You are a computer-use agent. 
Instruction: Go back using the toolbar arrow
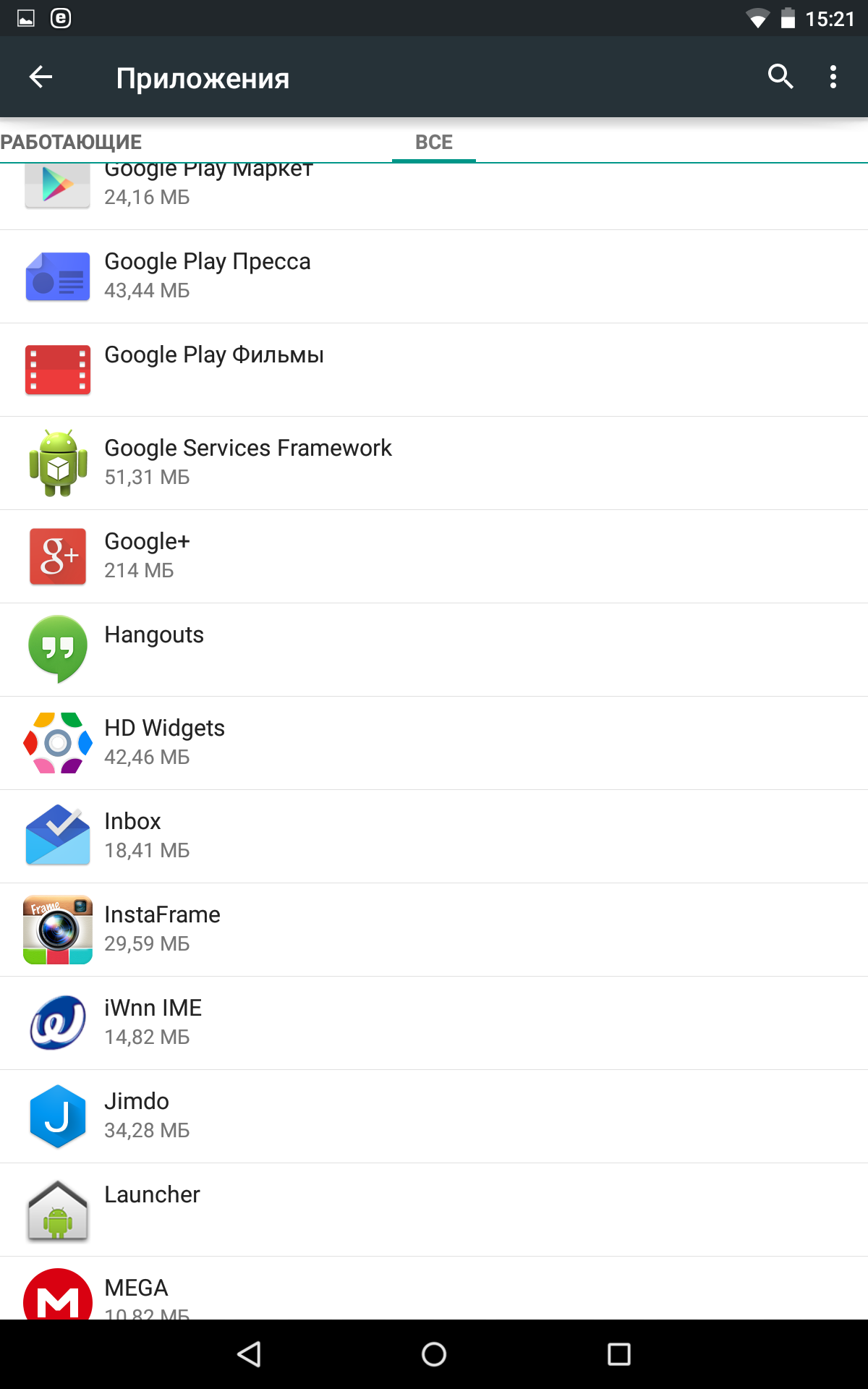tap(41, 77)
